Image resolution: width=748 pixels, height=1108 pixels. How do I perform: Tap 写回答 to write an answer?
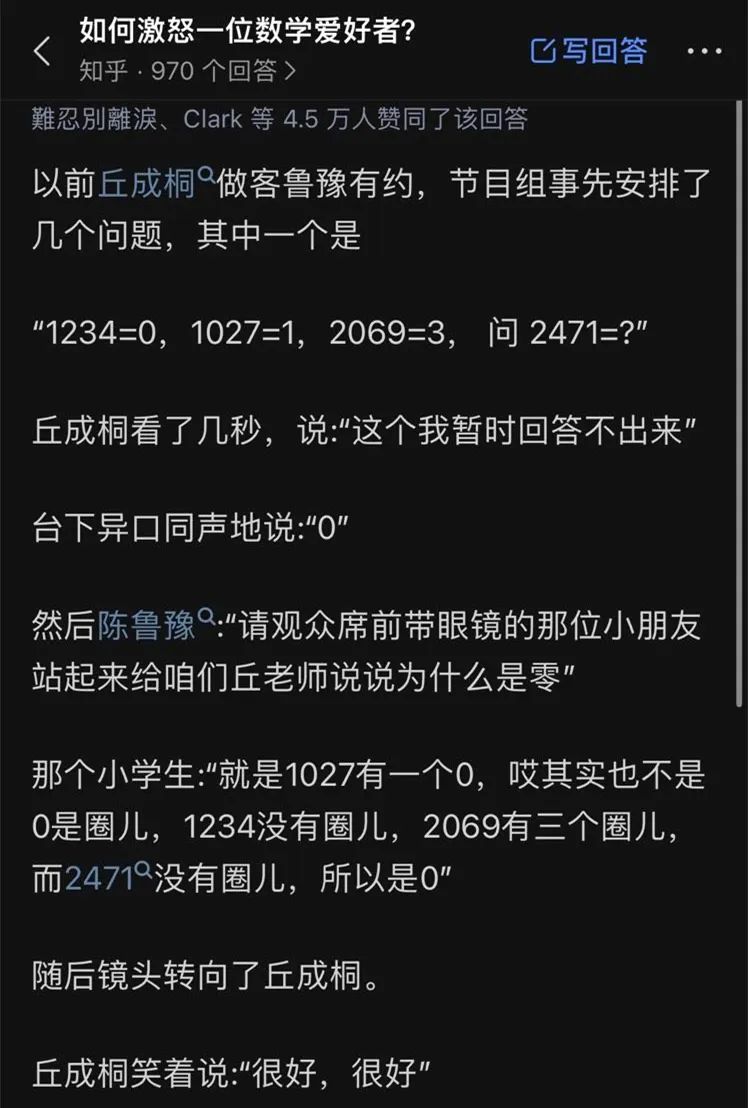(x=589, y=51)
